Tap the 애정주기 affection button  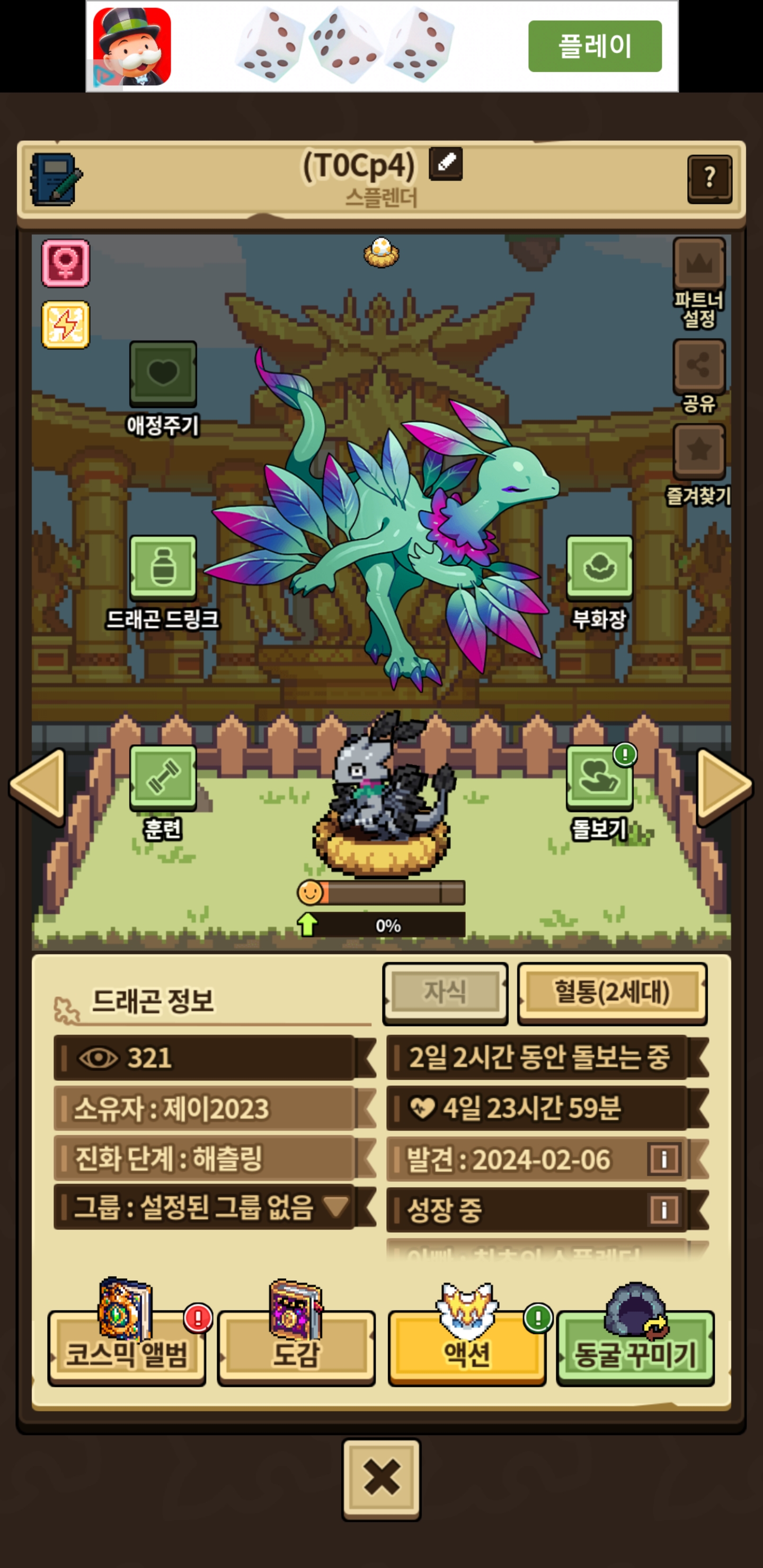pyautogui.click(x=163, y=373)
